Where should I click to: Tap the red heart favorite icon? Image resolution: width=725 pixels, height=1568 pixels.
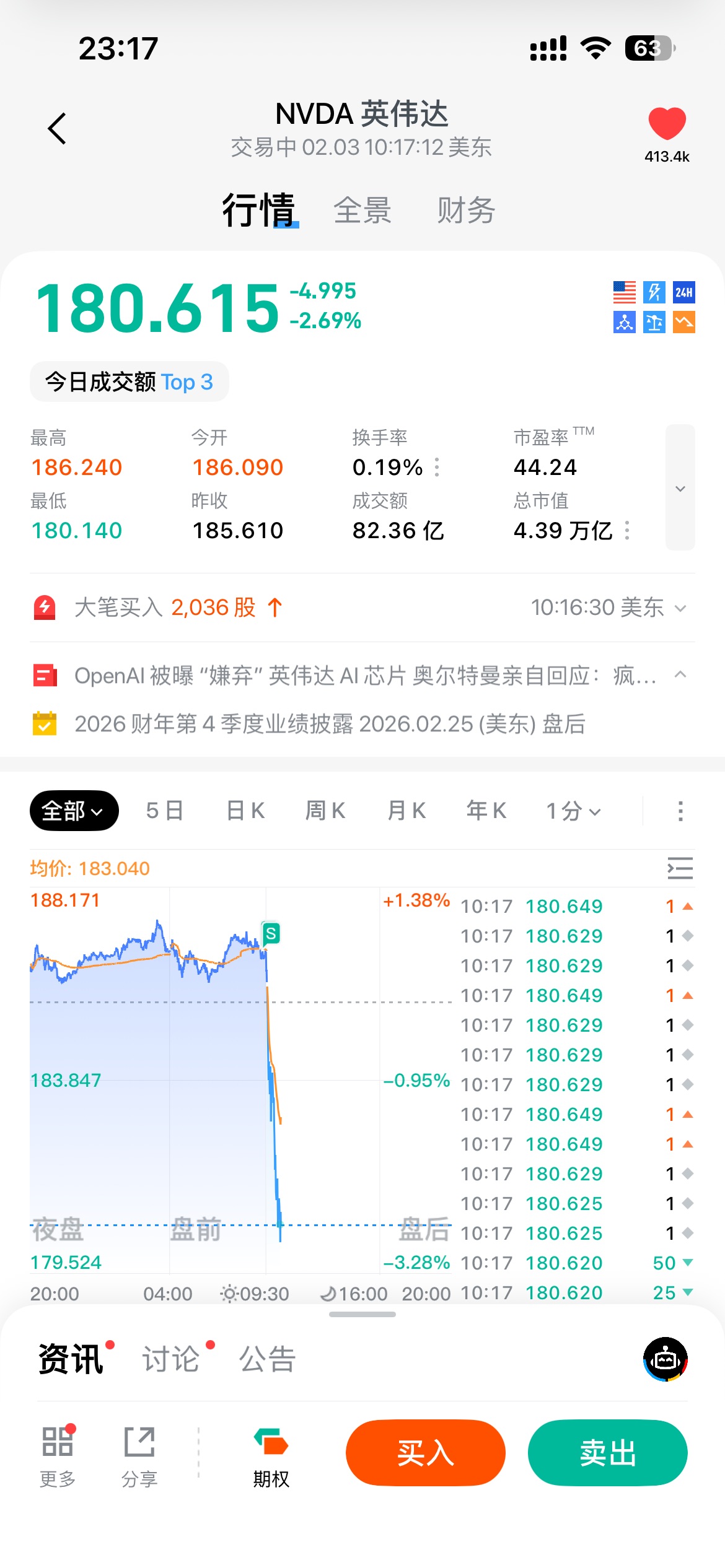click(x=667, y=123)
